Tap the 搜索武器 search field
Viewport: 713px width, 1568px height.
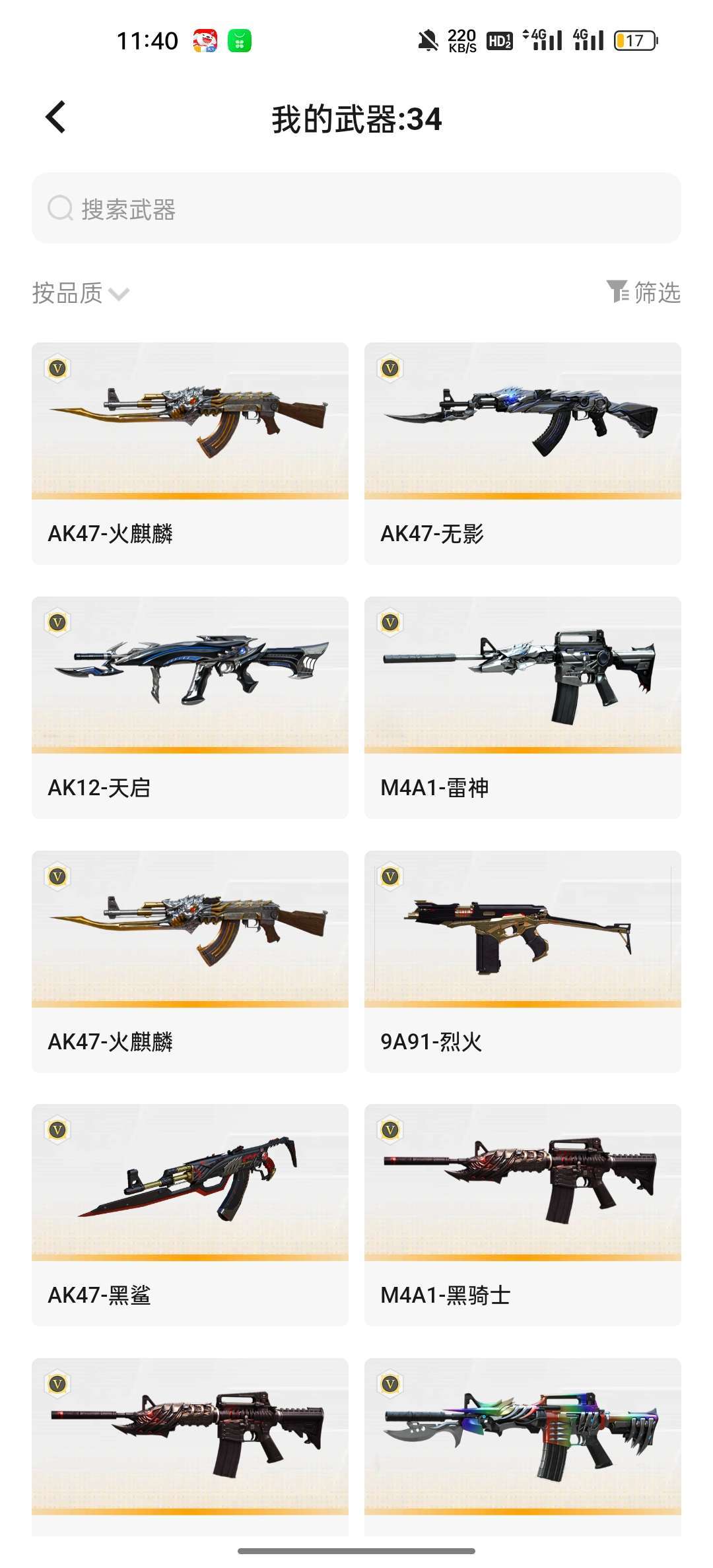click(356, 209)
